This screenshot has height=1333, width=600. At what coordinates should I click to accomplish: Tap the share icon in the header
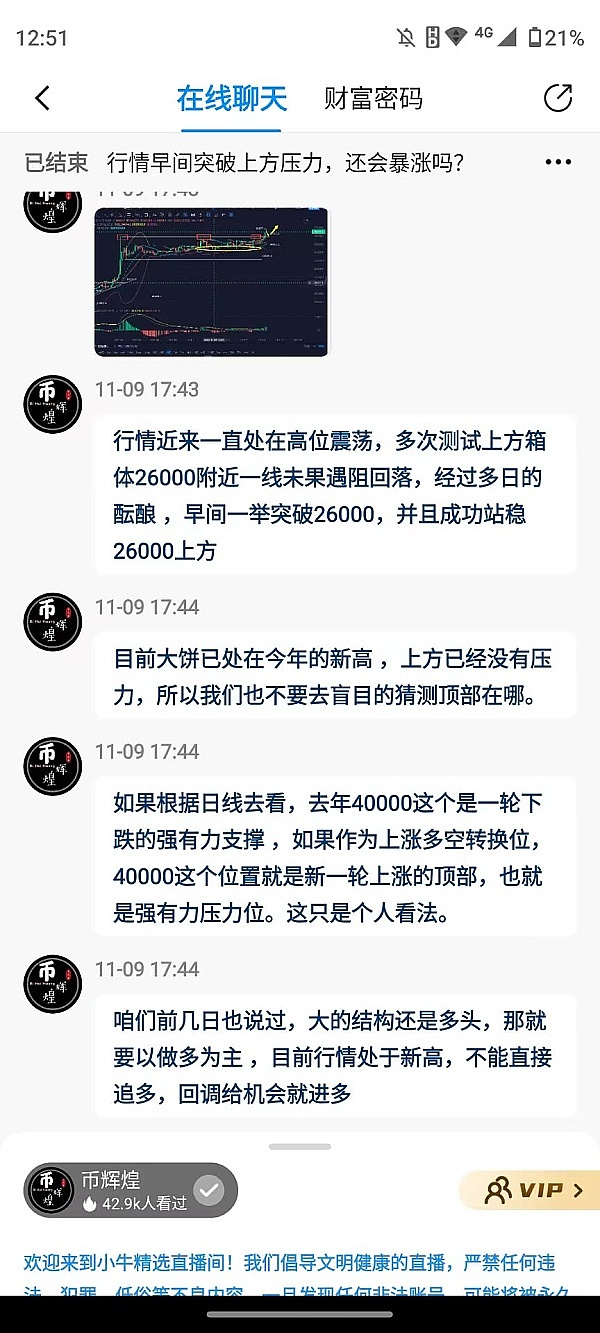pos(557,97)
